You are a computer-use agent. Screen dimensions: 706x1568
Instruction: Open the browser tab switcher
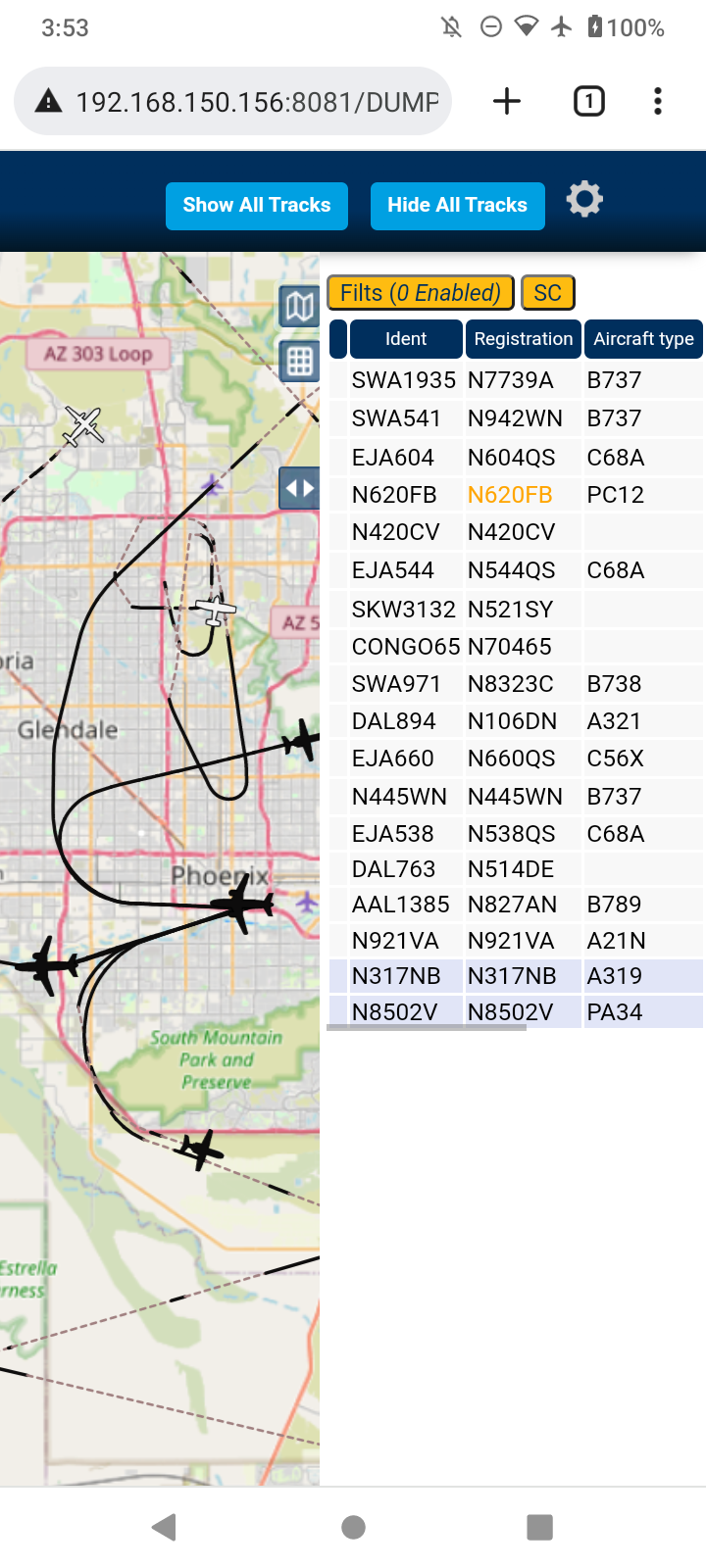[x=589, y=101]
